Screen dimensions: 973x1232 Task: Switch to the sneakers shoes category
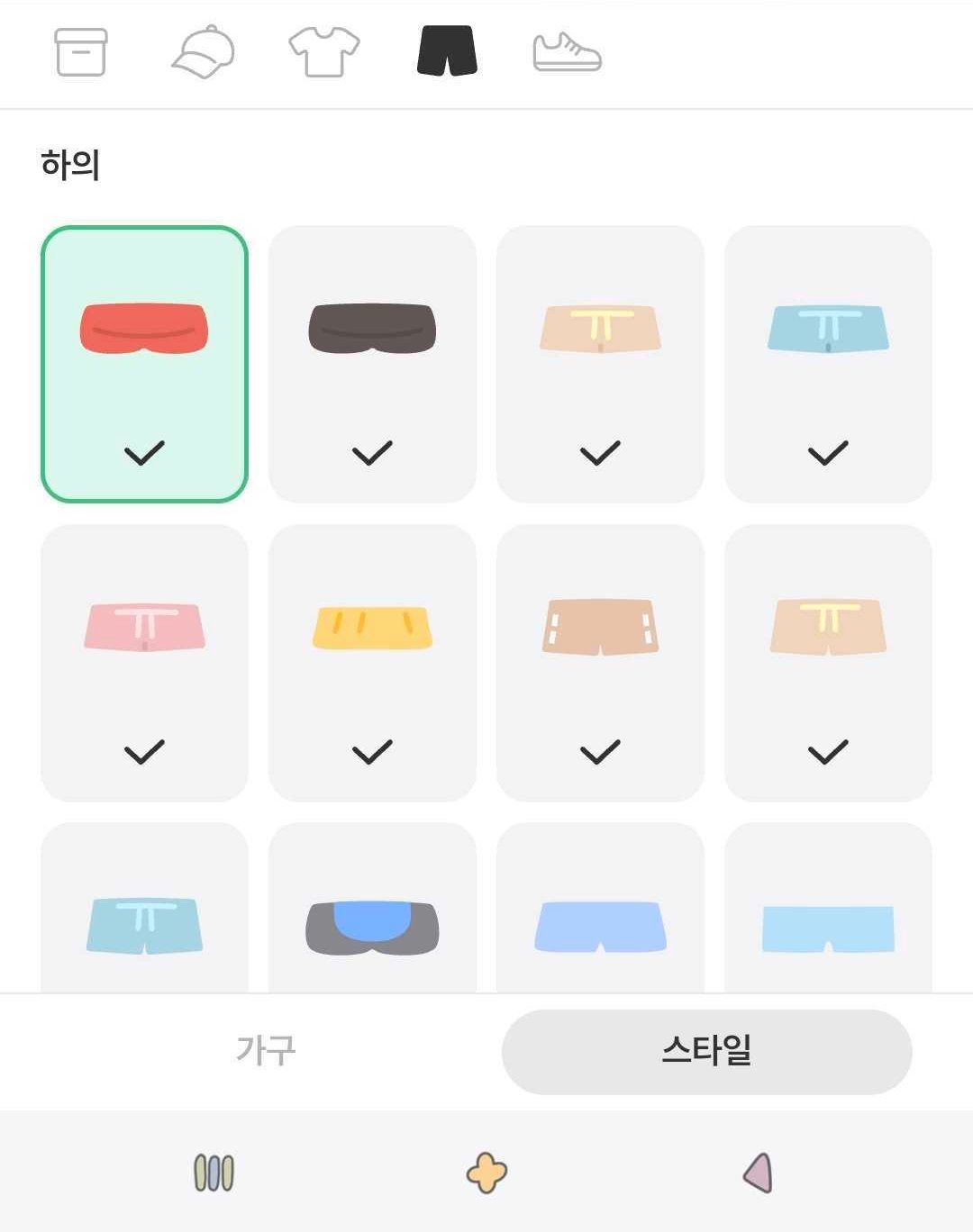567,52
